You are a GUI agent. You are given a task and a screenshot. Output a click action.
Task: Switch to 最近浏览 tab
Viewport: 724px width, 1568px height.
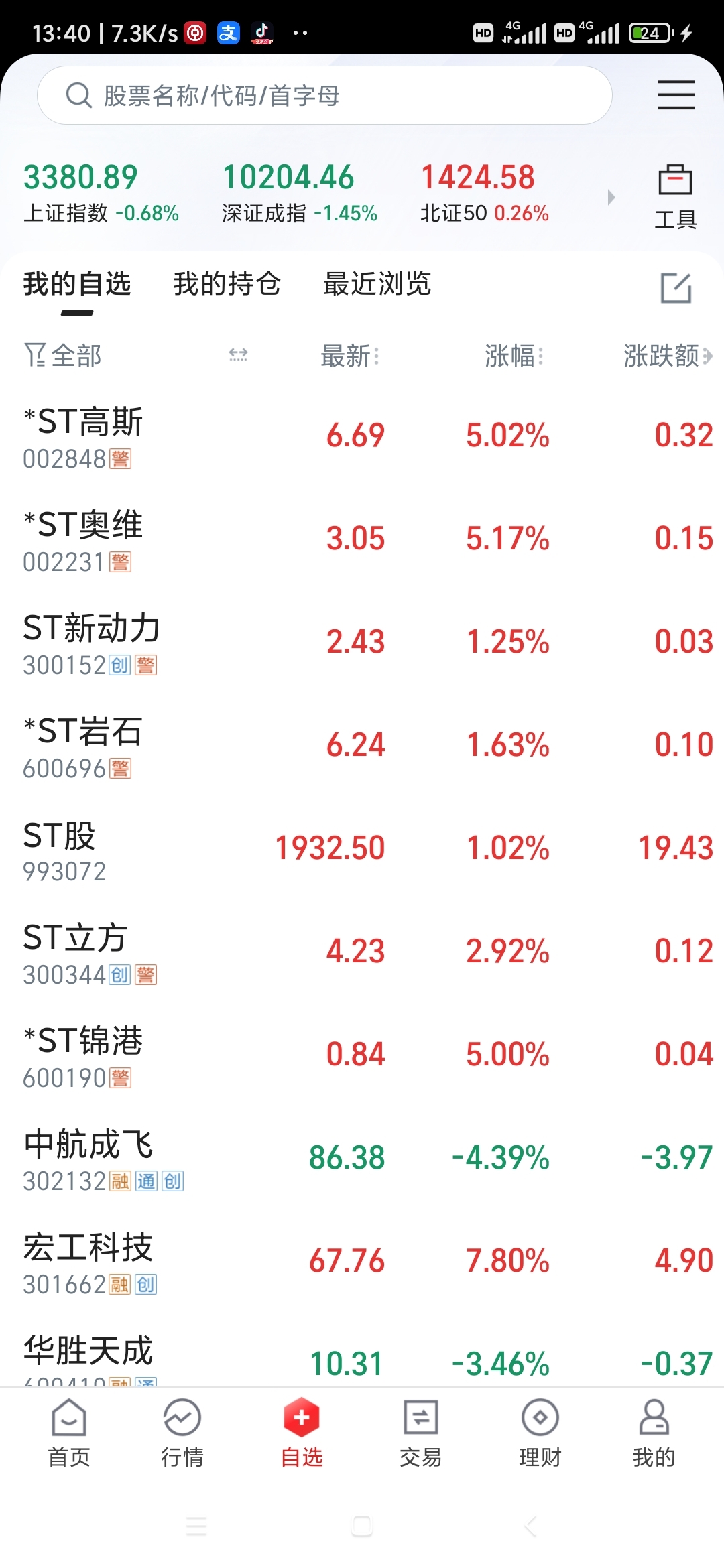377,283
